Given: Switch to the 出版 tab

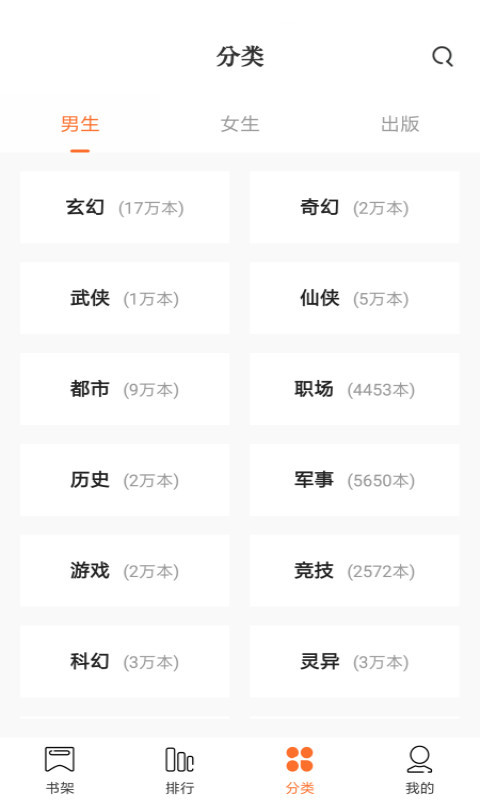Looking at the screenshot, I should tap(400, 124).
